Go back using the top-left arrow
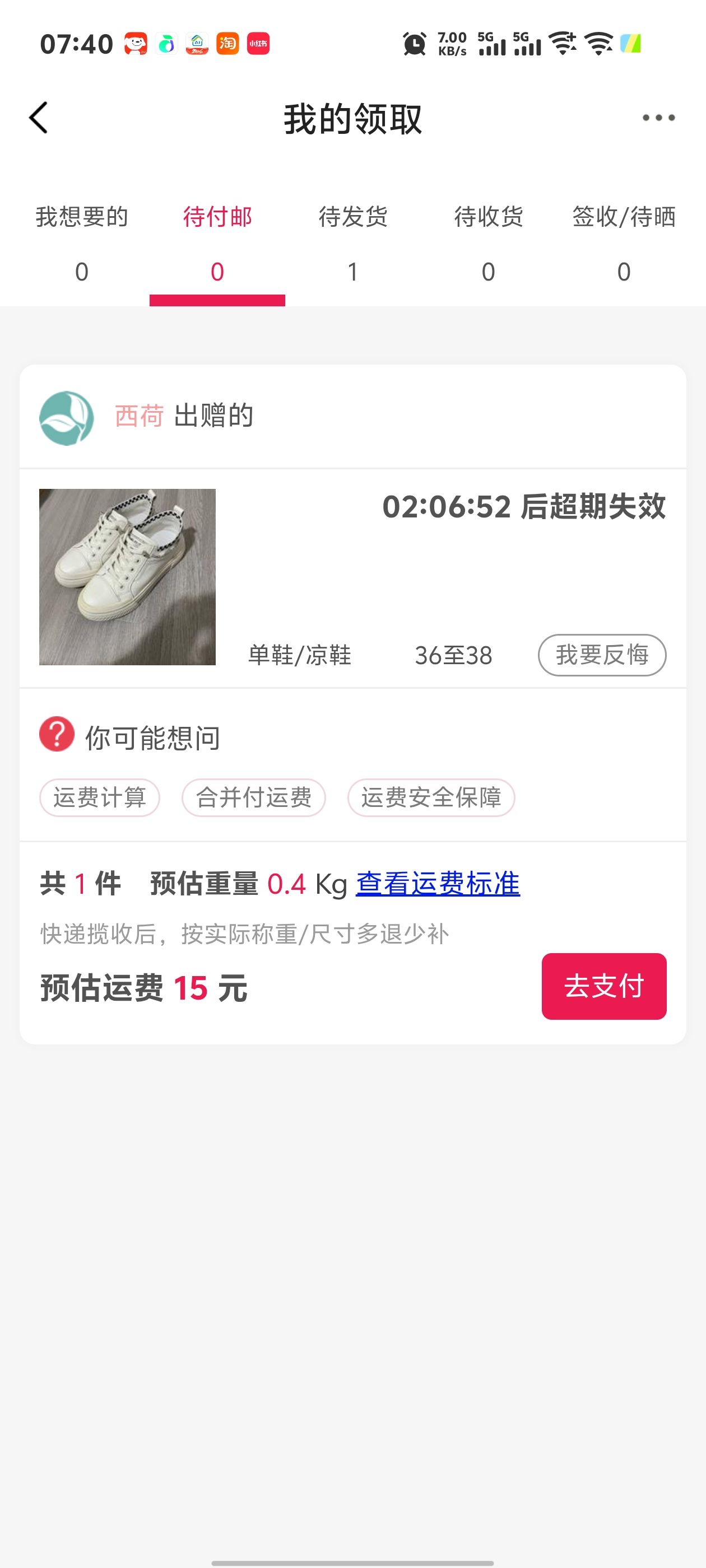The width and height of the screenshot is (706, 1568). [38, 118]
